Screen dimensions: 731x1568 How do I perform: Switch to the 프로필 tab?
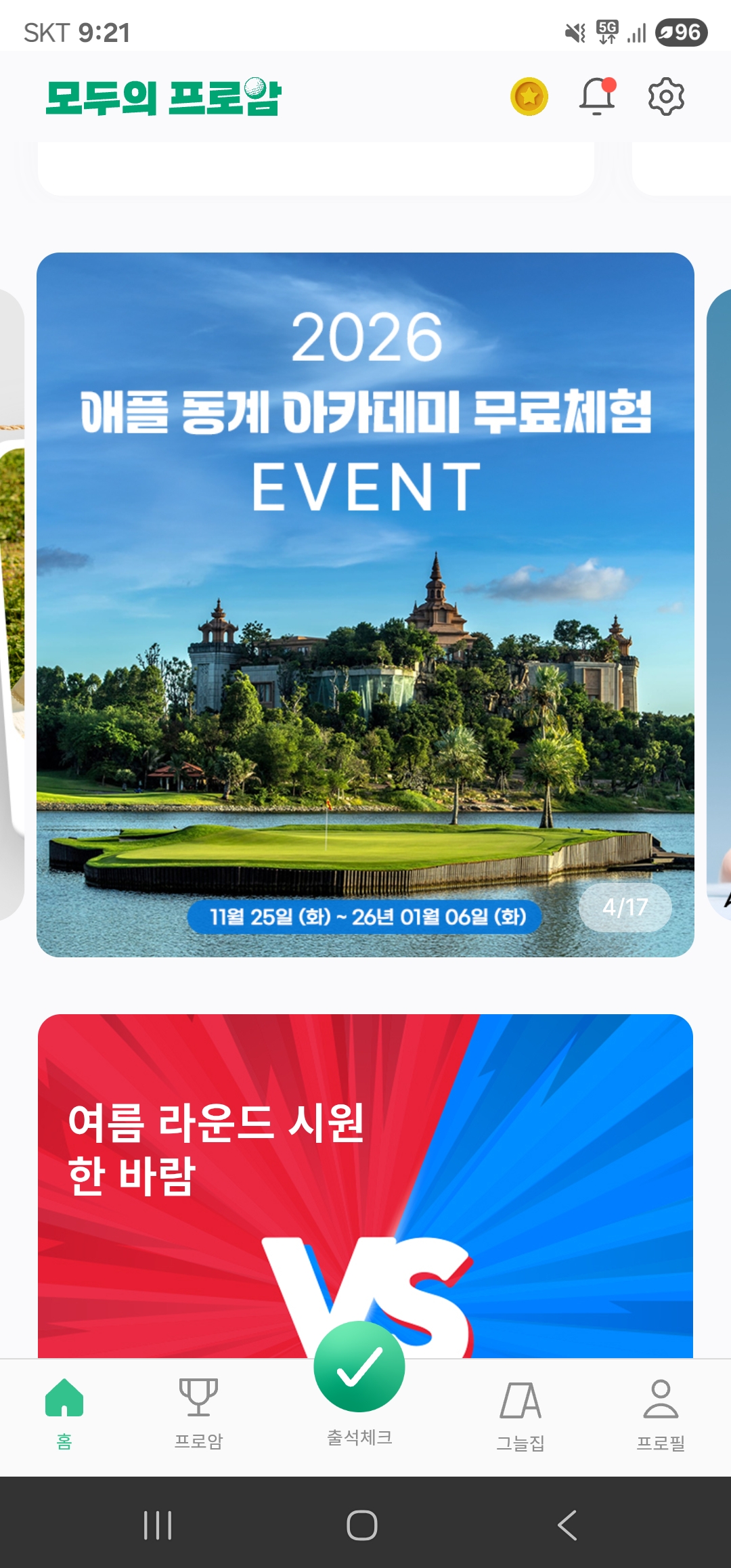(x=661, y=1415)
